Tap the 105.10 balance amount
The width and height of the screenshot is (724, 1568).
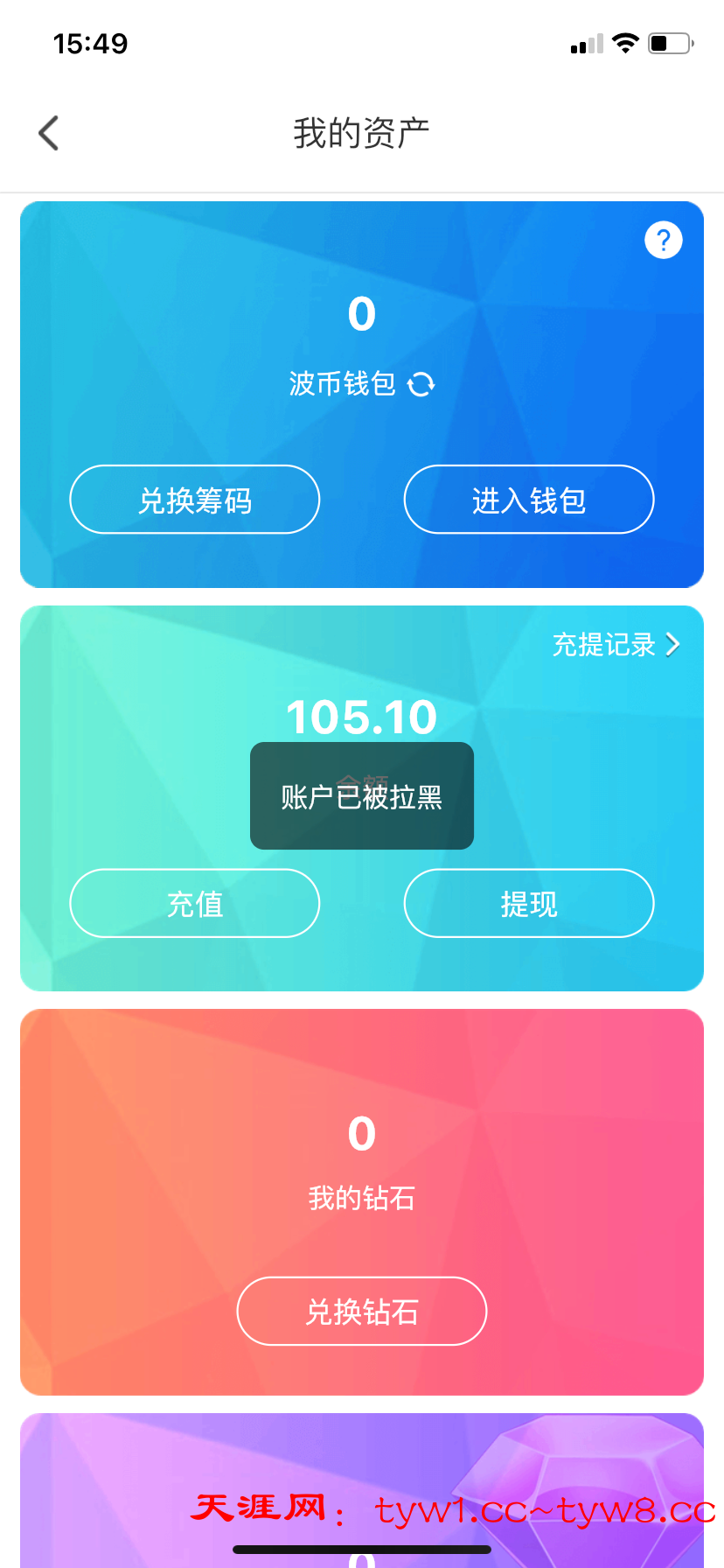coord(361,716)
